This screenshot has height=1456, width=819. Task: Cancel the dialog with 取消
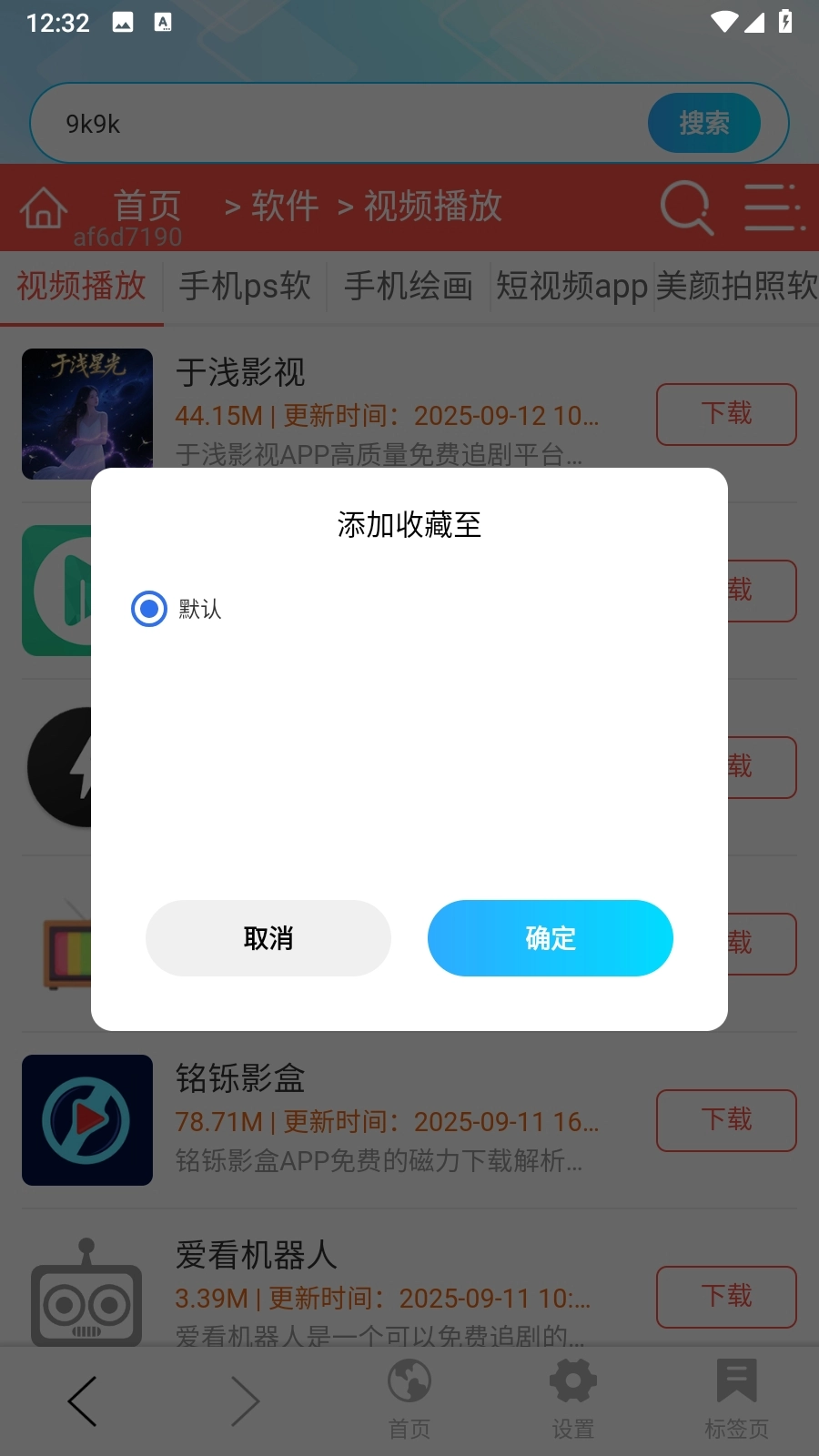(268, 938)
